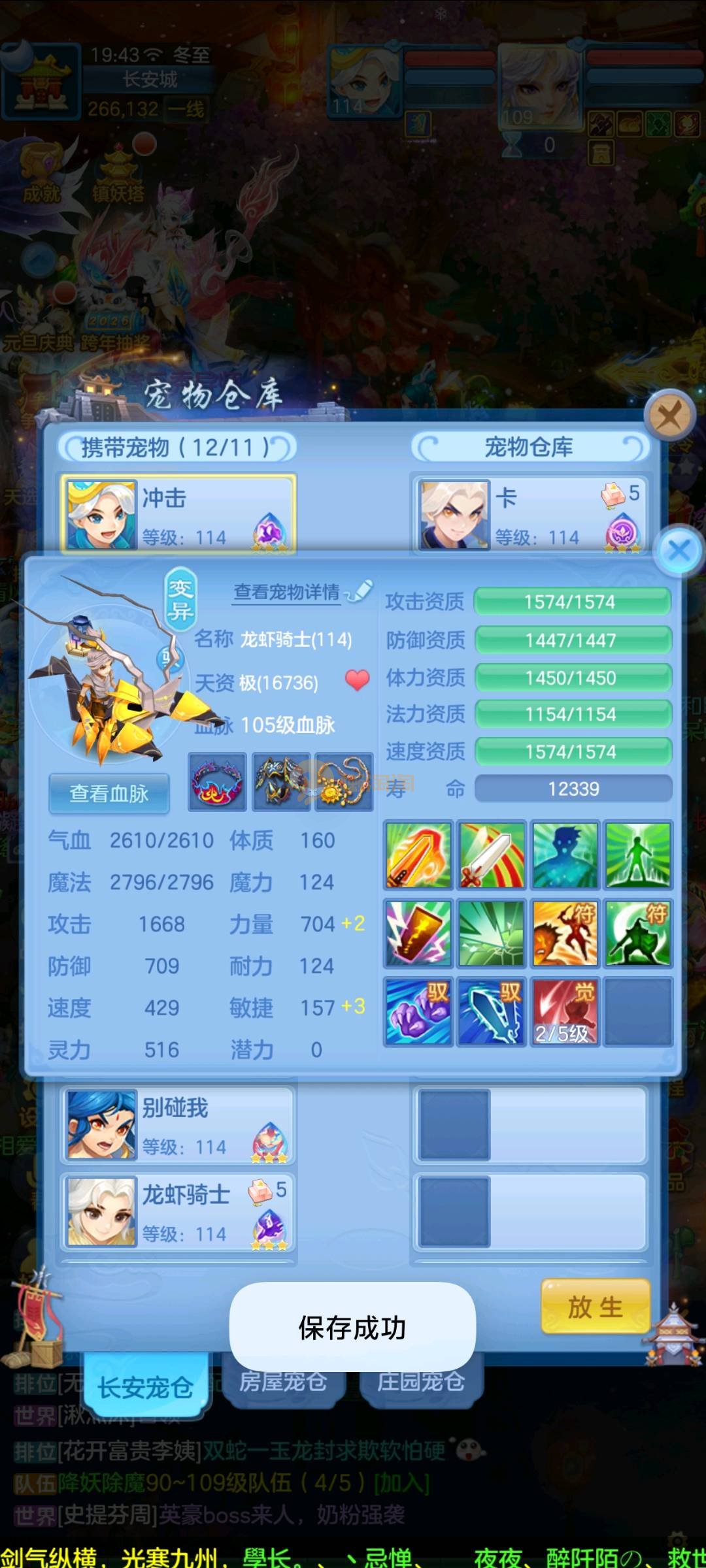The width and height of the screenshot is (706, 1568).
Task: Close the 宠物仓库 window
Action: (x=669, y=415)
